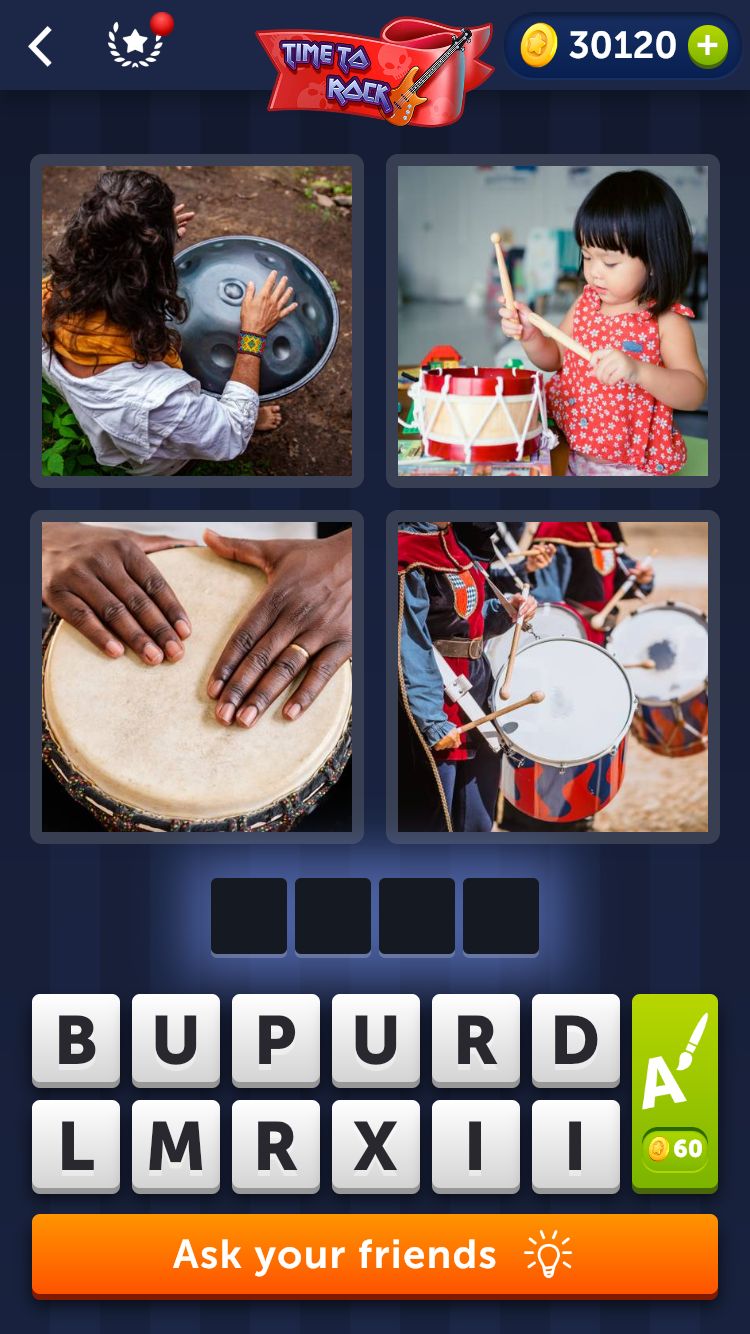
Task: Tap Ask your friends
Action: [375, 1254]
